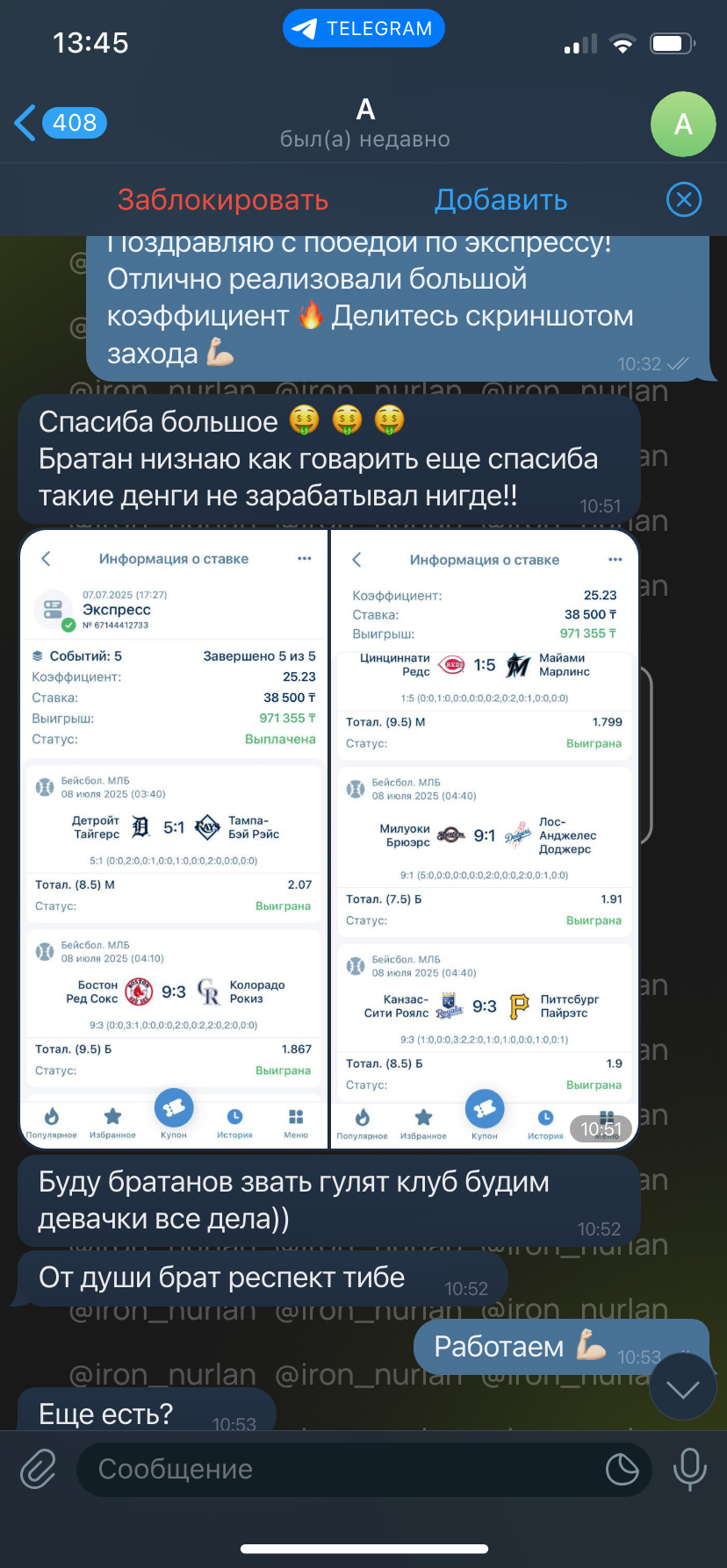Viewport: 727px width, 1568px height.
Task: Open the right bet slip screenshot
Action: pos(485,839)
